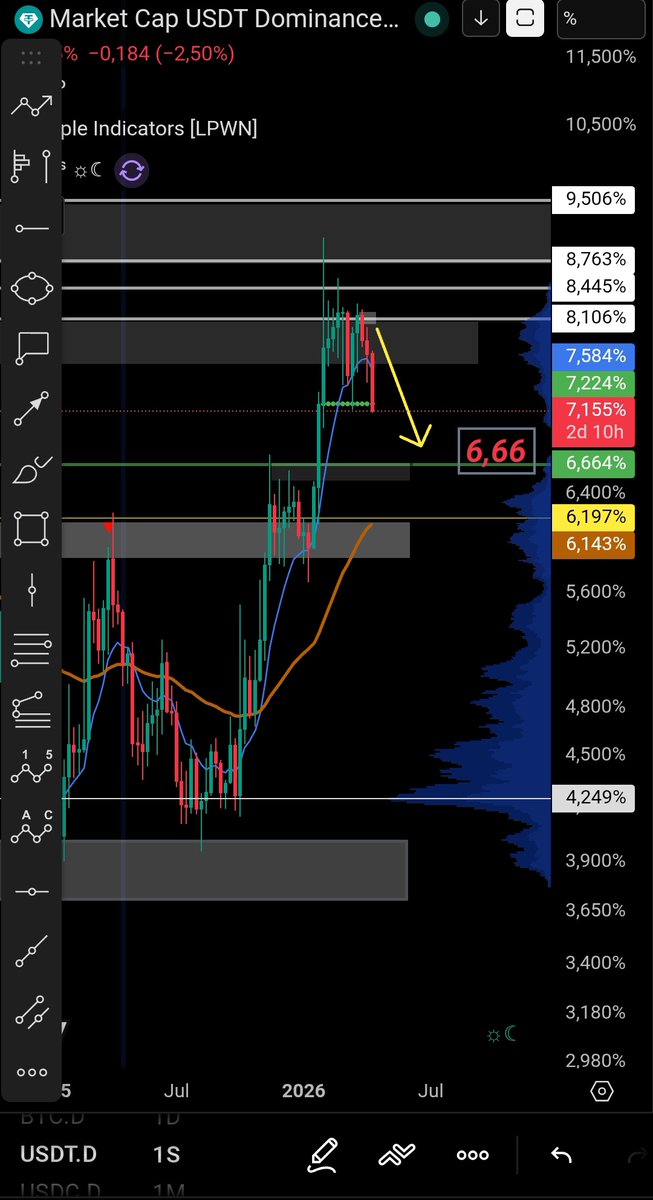The image size is (653, 1200).
Task: Open the USDT.D symbol selector
Action: click(x=62, y=1155)
